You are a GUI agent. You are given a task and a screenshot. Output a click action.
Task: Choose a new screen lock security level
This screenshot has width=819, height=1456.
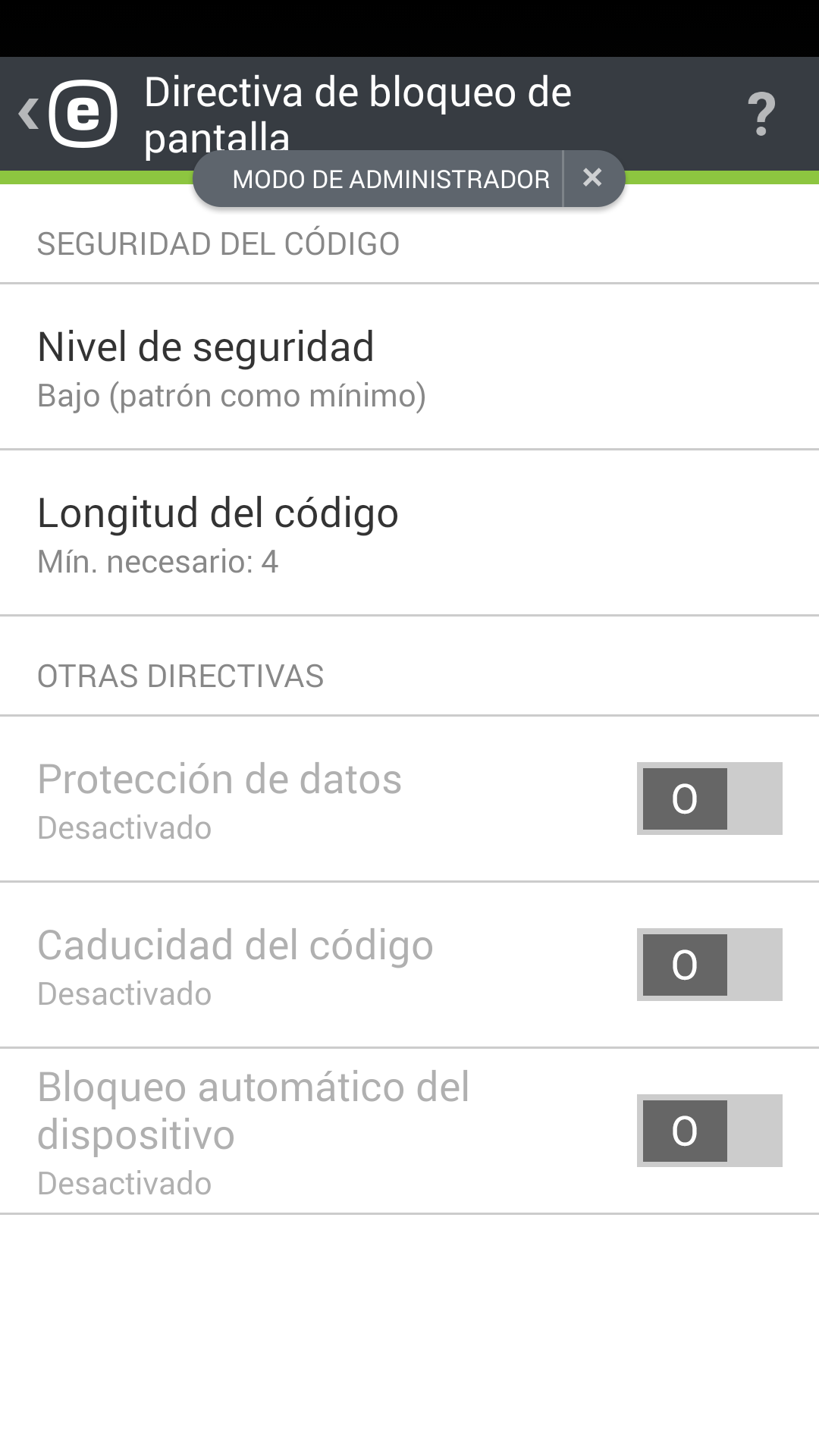(x=303, y=368)
